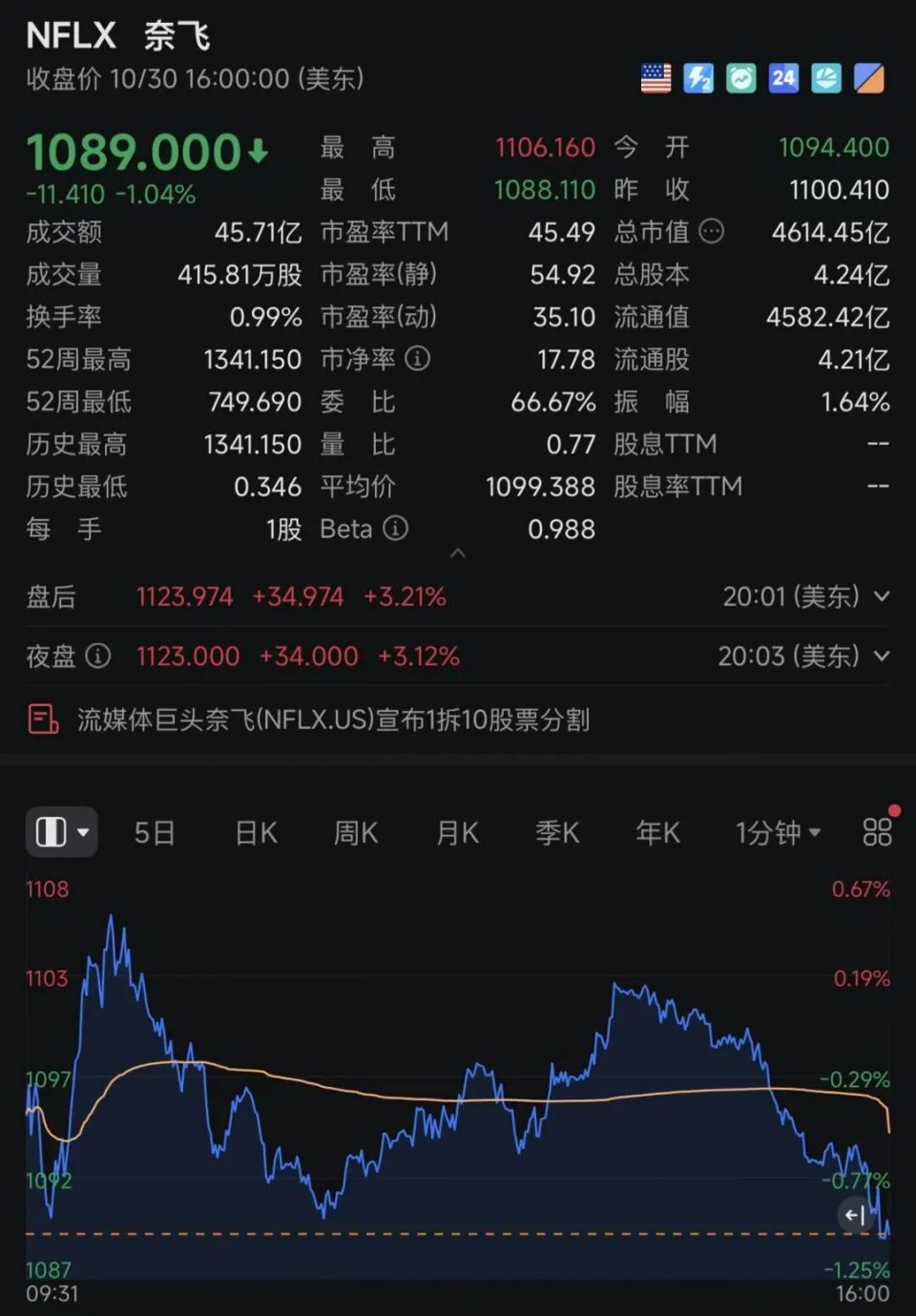Open the 1分钟 interval dropdown

coord(778,832)
